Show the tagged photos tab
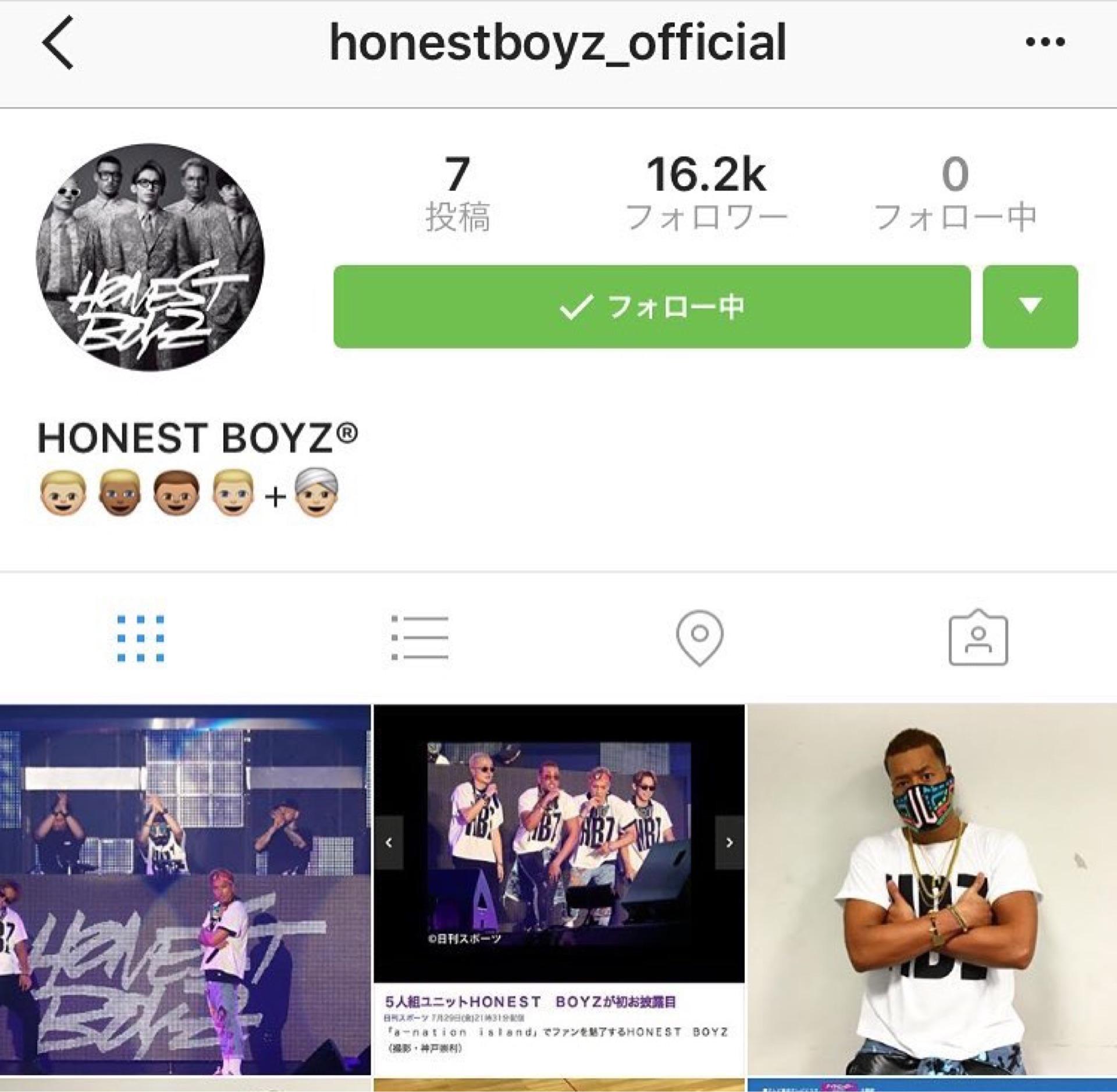Viewport: 1117px width, 1092px height. pyautogui.click(x=978, y=638)
